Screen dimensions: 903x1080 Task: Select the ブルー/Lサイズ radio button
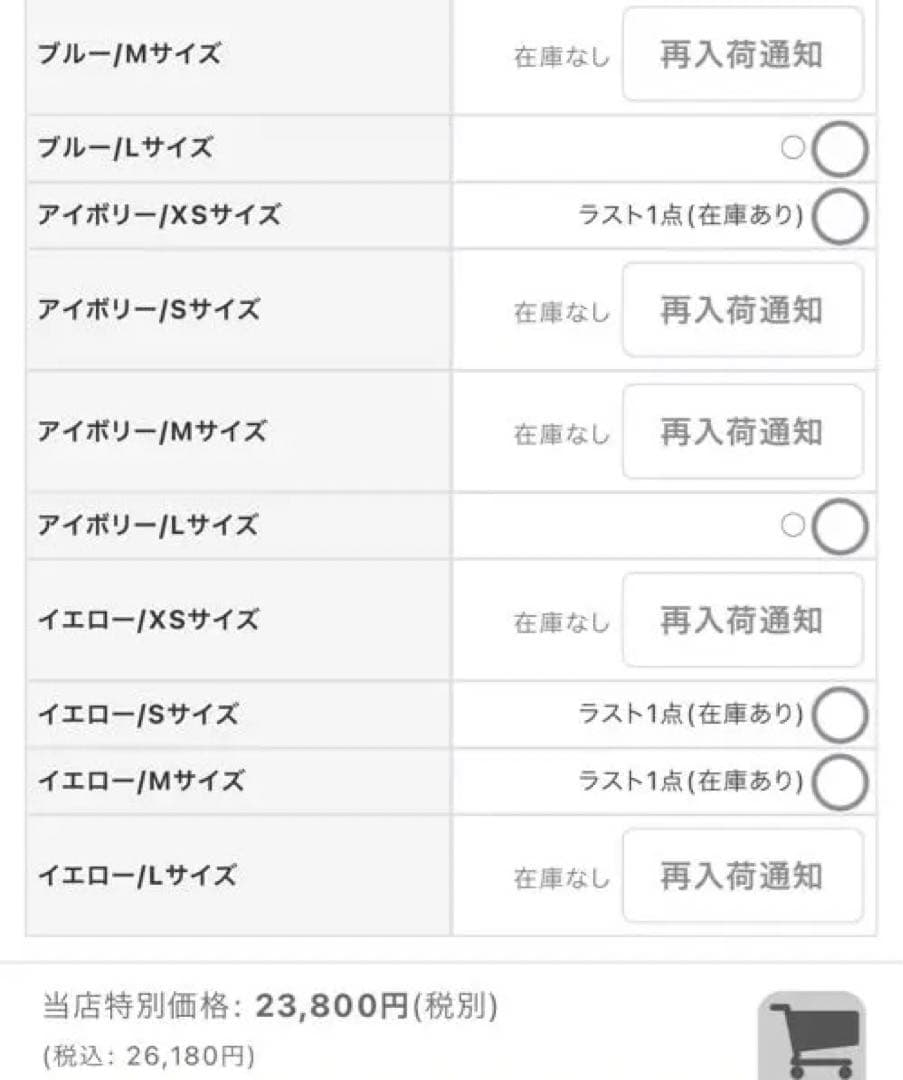click(839, 149)
